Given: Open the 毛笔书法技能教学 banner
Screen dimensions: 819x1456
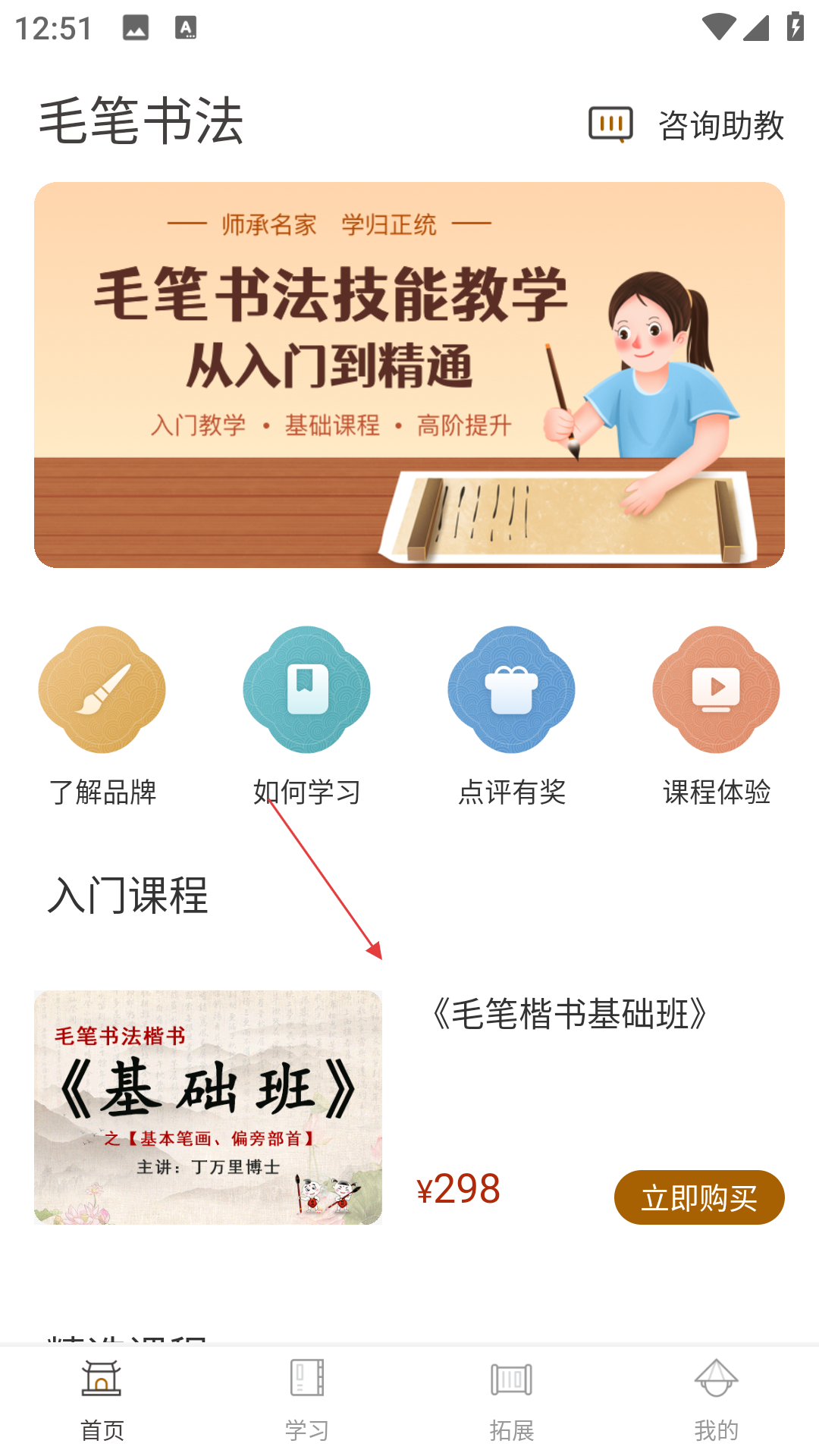Looking at the screenshot, I should click(409, 375).
